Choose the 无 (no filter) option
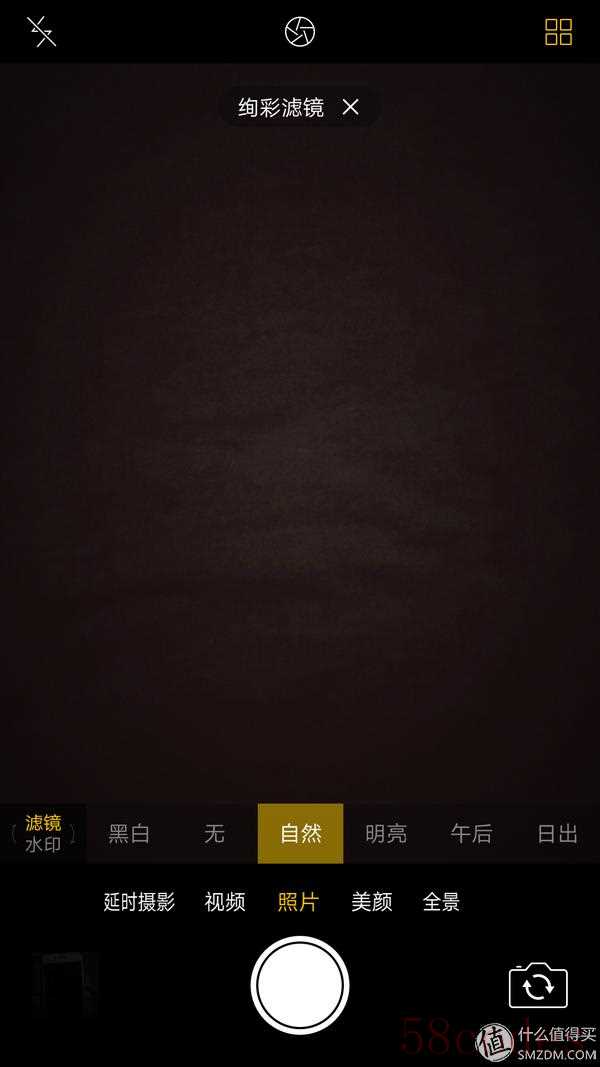Image resolution: width=600 pixels, height=1067 pixels. tap(214, 834)
